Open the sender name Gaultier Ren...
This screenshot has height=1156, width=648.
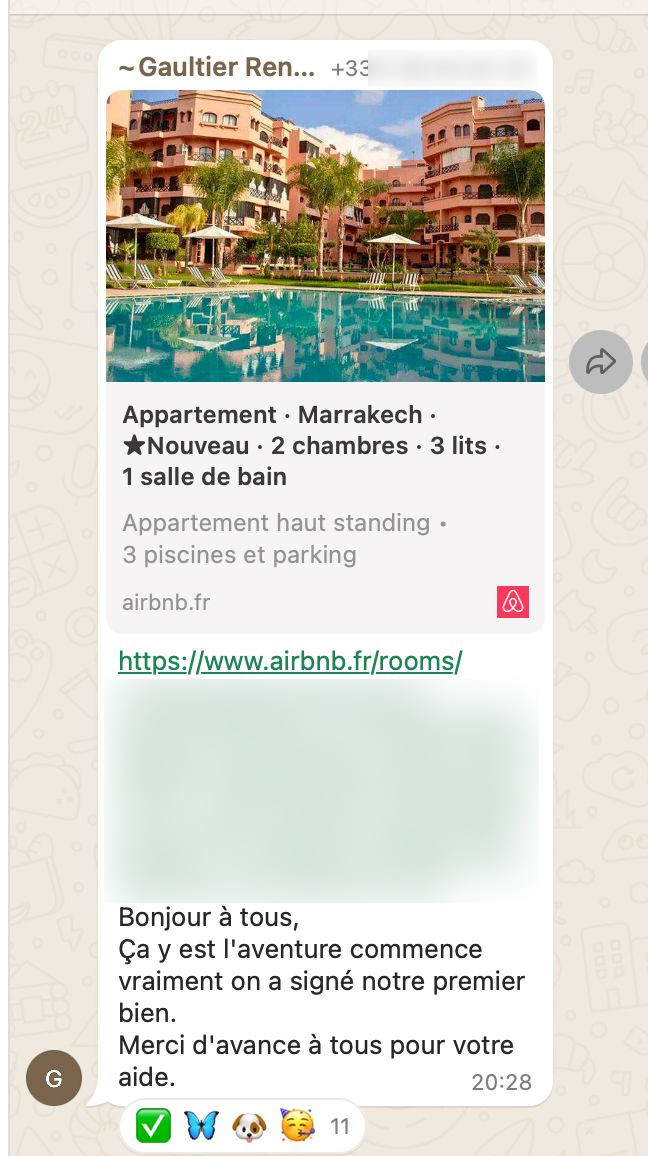216,68
